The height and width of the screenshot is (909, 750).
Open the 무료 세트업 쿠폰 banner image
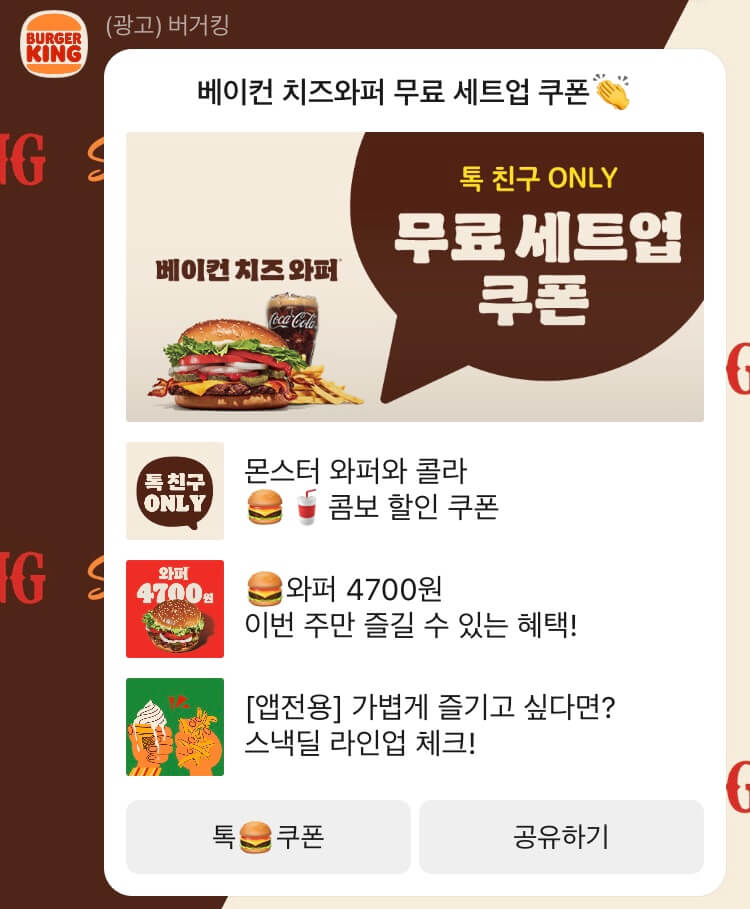pos(415,274)
